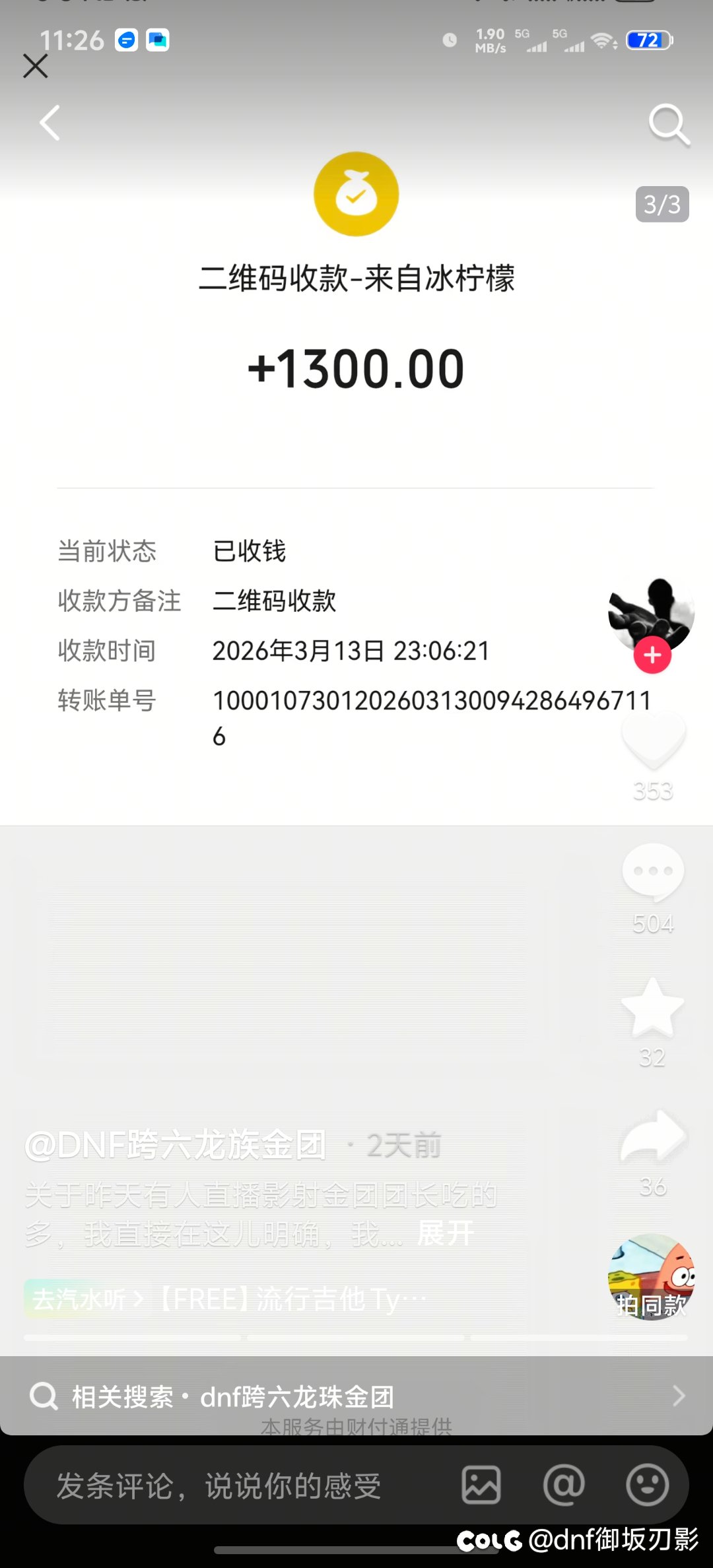The width and height of the screenshot is (713, 1568).
Task: Open the search magnifier icon
Action: pos(668,124)
